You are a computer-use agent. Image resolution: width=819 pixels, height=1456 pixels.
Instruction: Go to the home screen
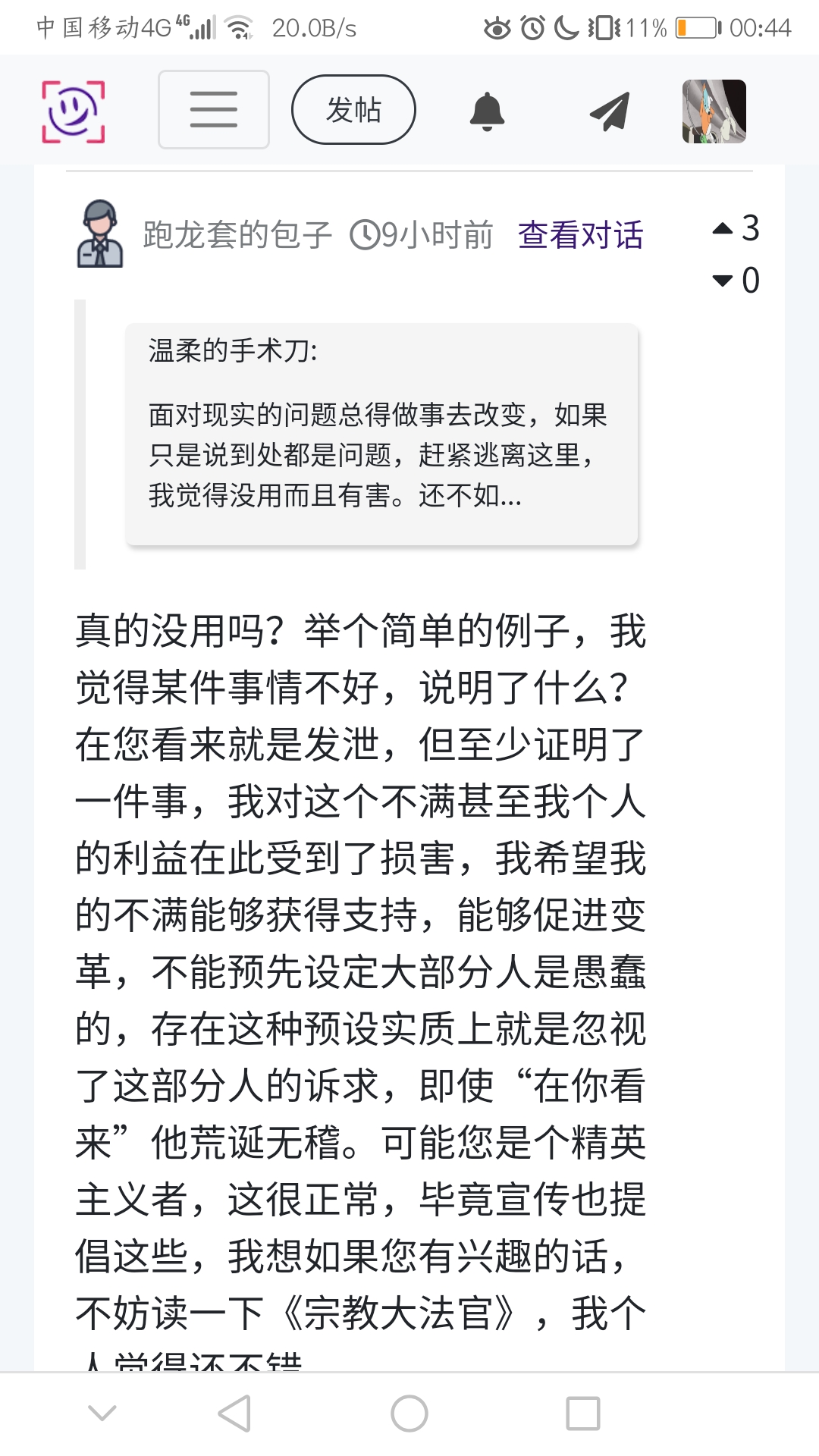click(409, 1414)
